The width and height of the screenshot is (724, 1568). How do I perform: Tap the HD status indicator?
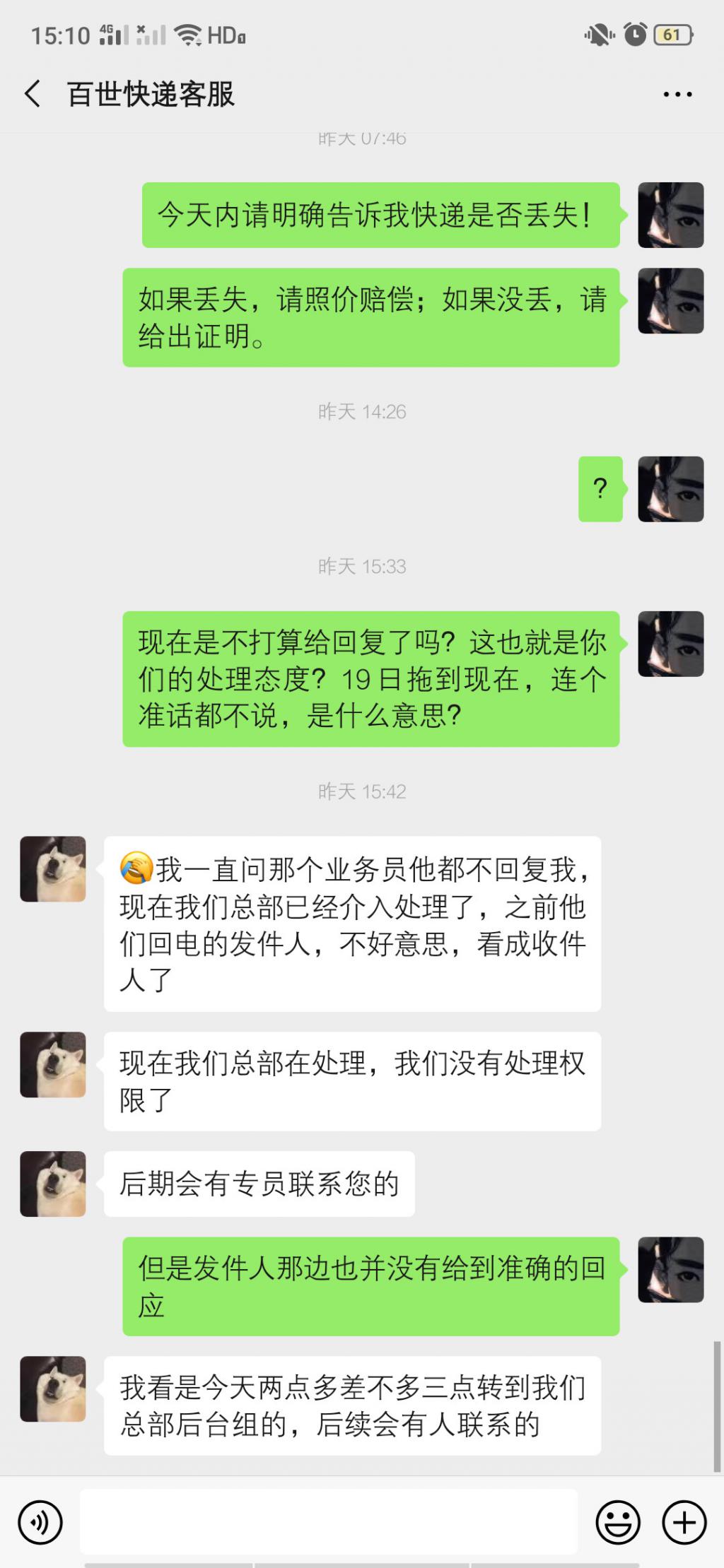228,33
